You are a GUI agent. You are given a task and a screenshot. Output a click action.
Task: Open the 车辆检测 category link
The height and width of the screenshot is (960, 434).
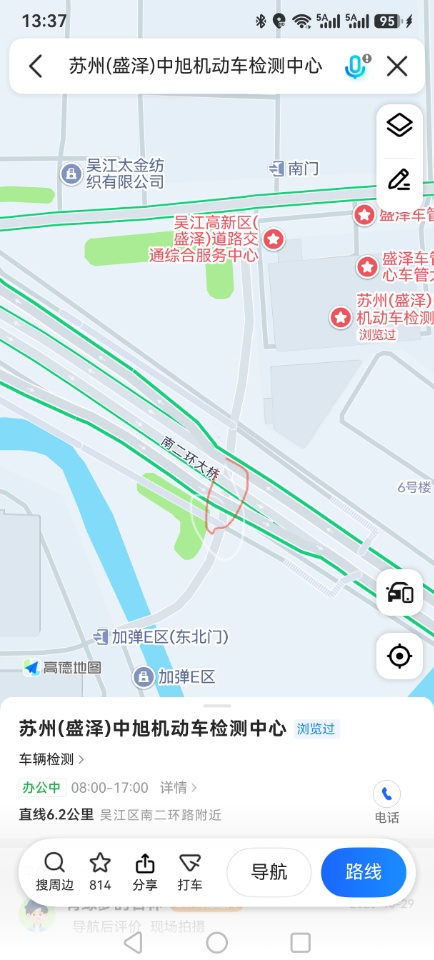click(51, 759)
